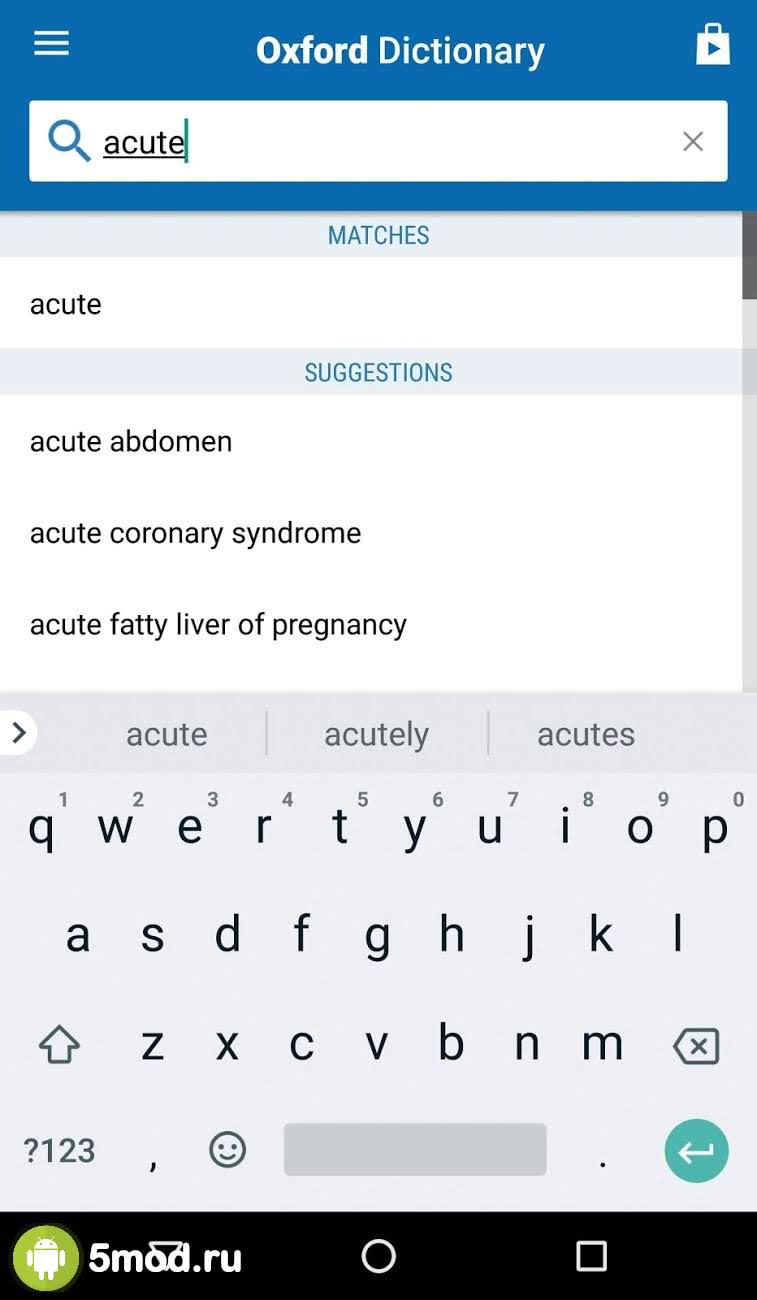Image resolution: width=757 pixels, height=1300 pixels.
Task: Open recent apps with the square button
Action: [x=591, y=1256]
